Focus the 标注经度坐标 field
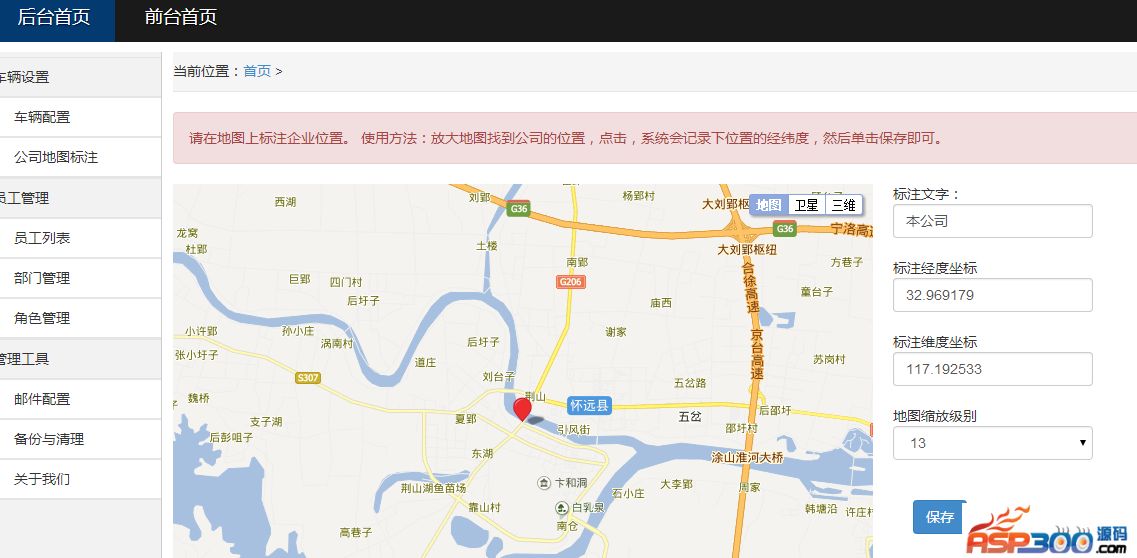Viewport: 1137px width, 558px height. pyautogui.click(x=992, y=295)
